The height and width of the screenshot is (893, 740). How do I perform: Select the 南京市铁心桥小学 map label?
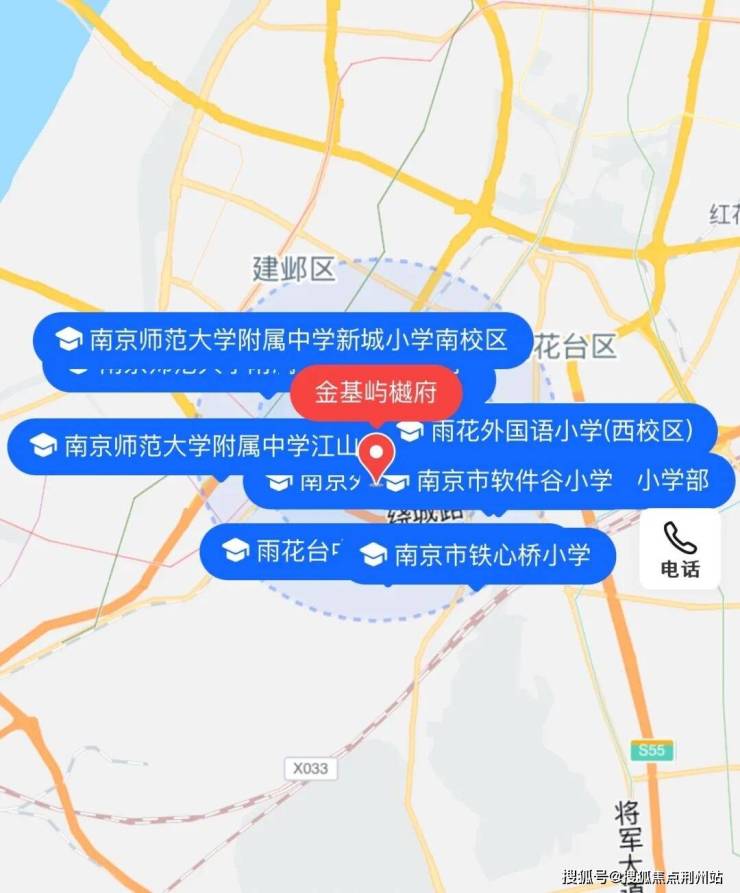(x=478, y=555)
